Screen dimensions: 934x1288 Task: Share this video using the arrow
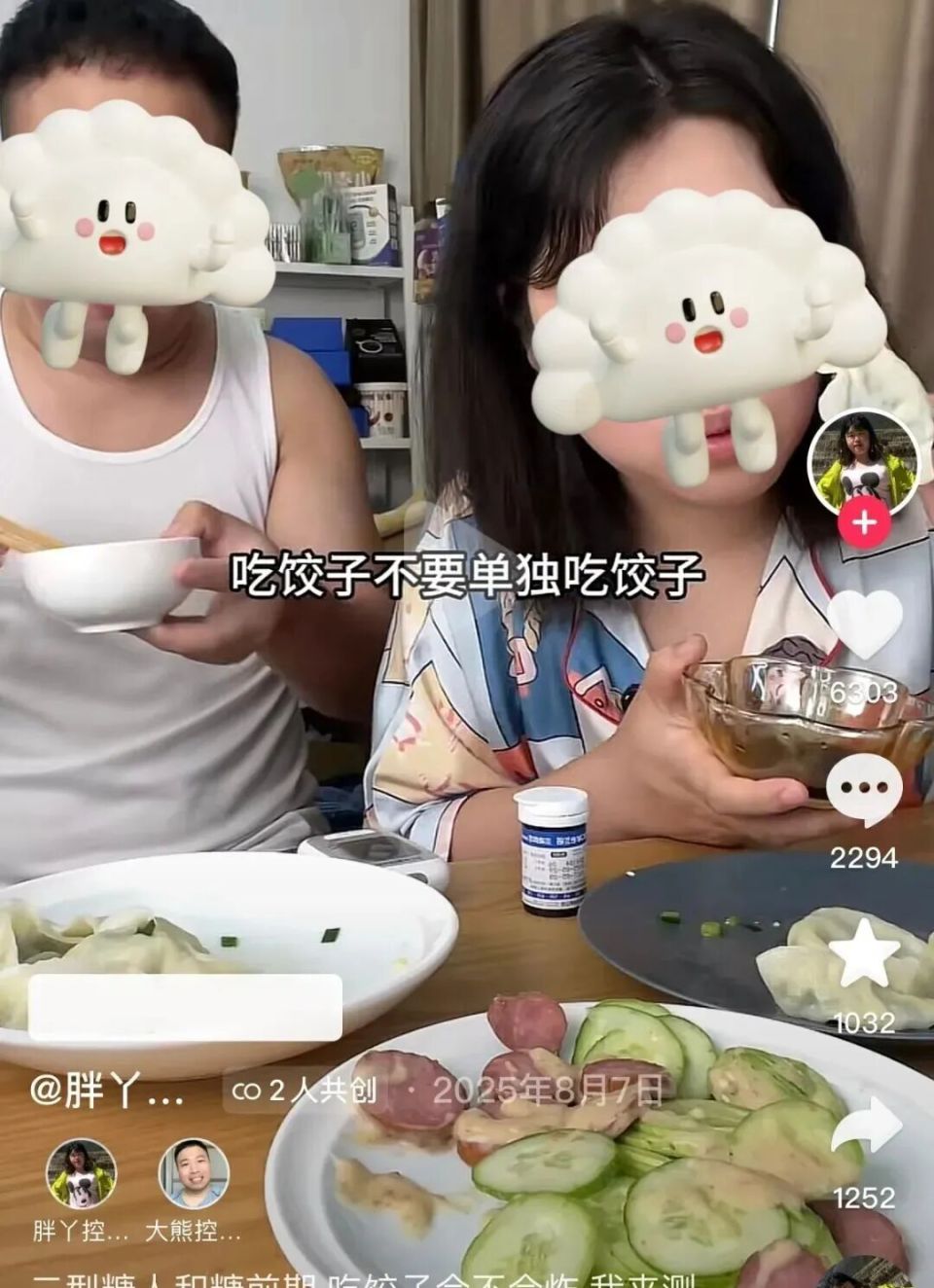(x=864, y=1128)
